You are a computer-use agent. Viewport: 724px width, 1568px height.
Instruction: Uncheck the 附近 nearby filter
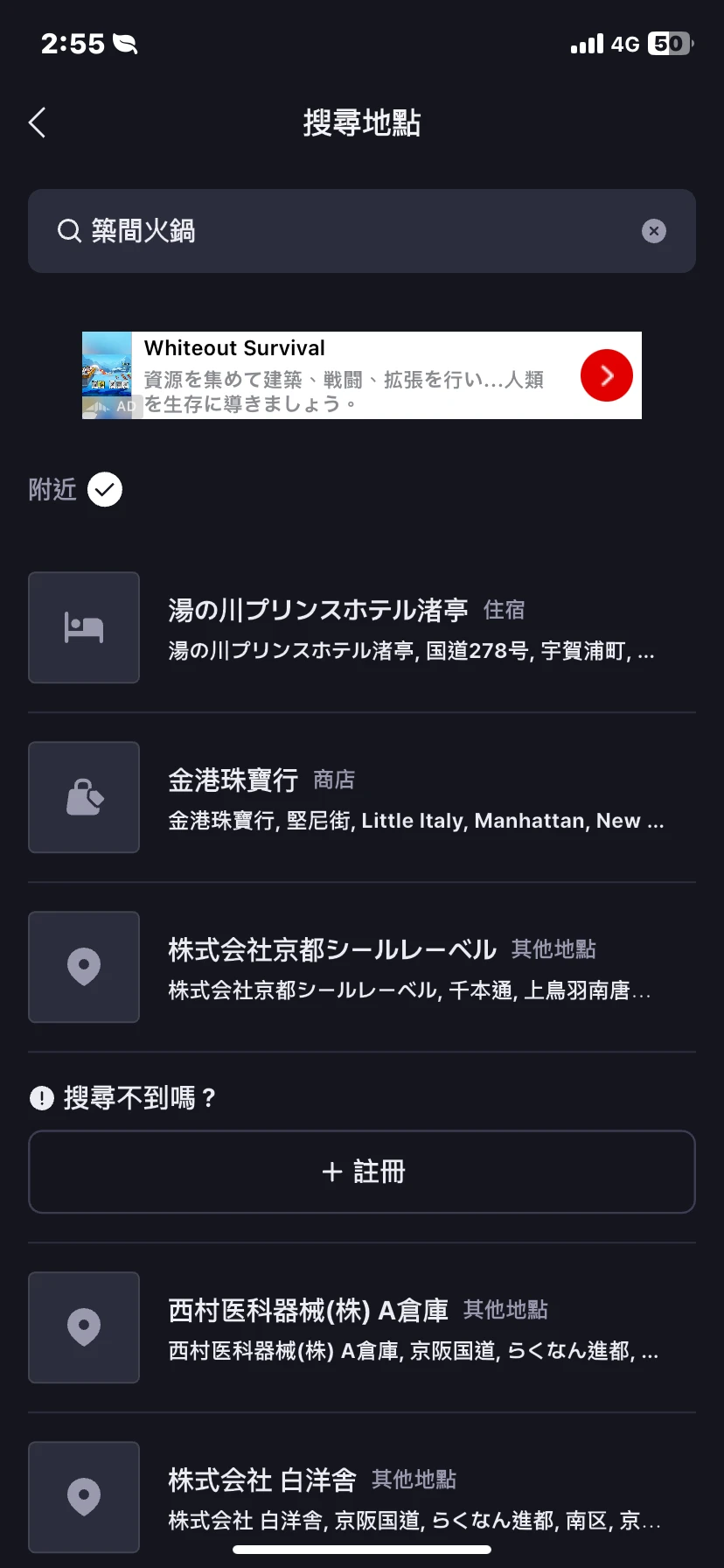pyautogui.click(x=105, y=489)
